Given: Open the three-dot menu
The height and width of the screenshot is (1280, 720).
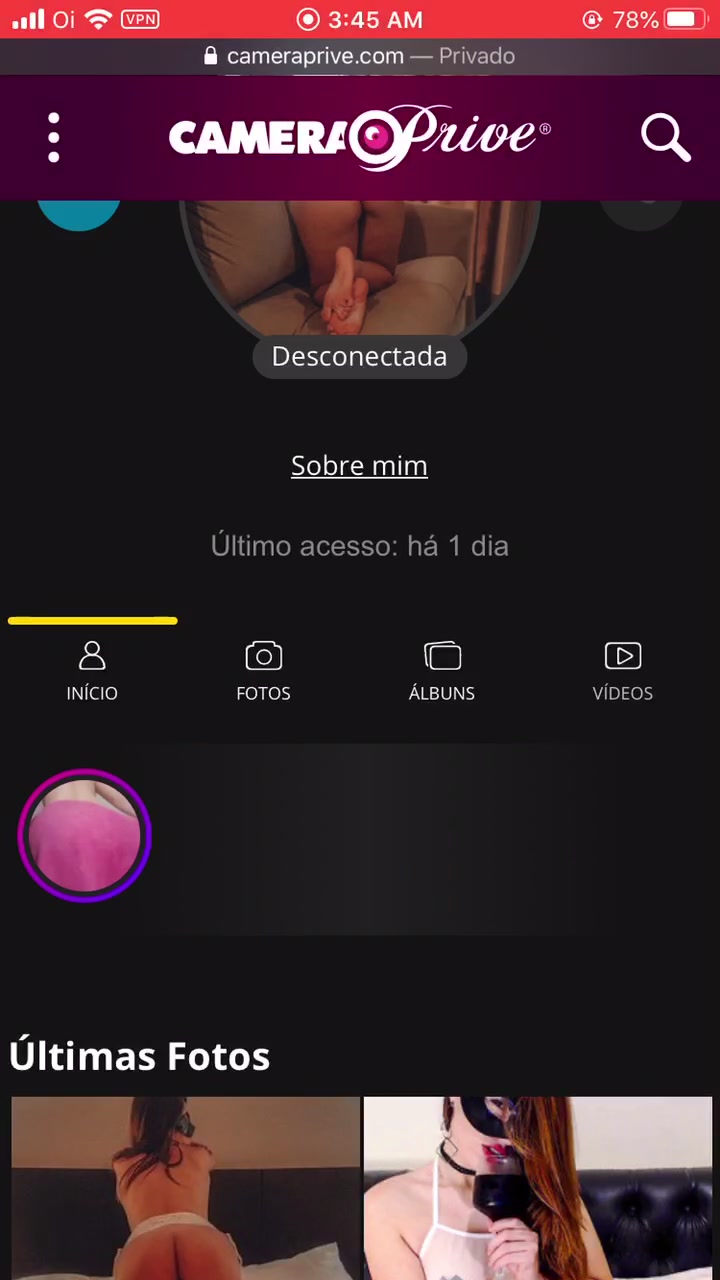Looking at the screenshot, I should (x=54, y=137).
